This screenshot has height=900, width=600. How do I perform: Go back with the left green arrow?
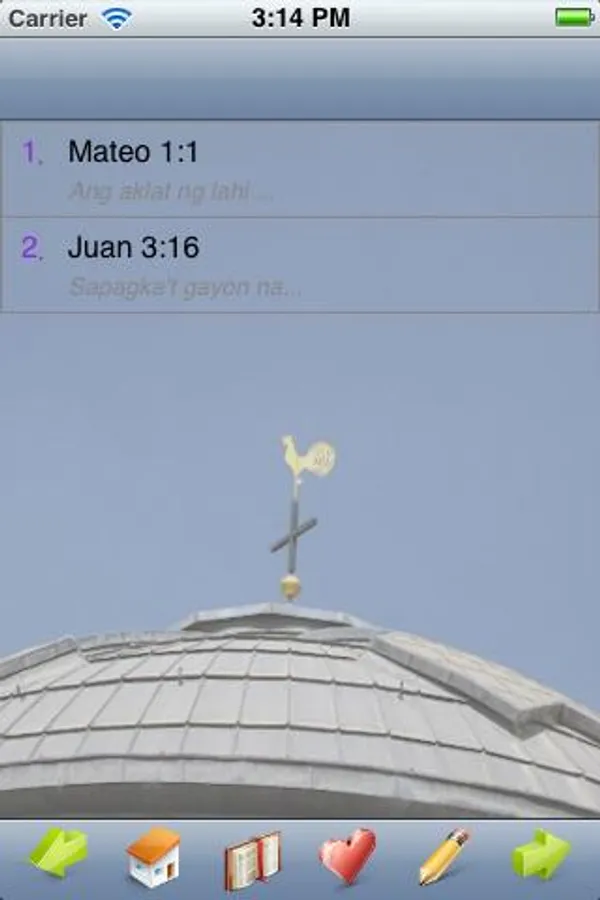(58, 855)
